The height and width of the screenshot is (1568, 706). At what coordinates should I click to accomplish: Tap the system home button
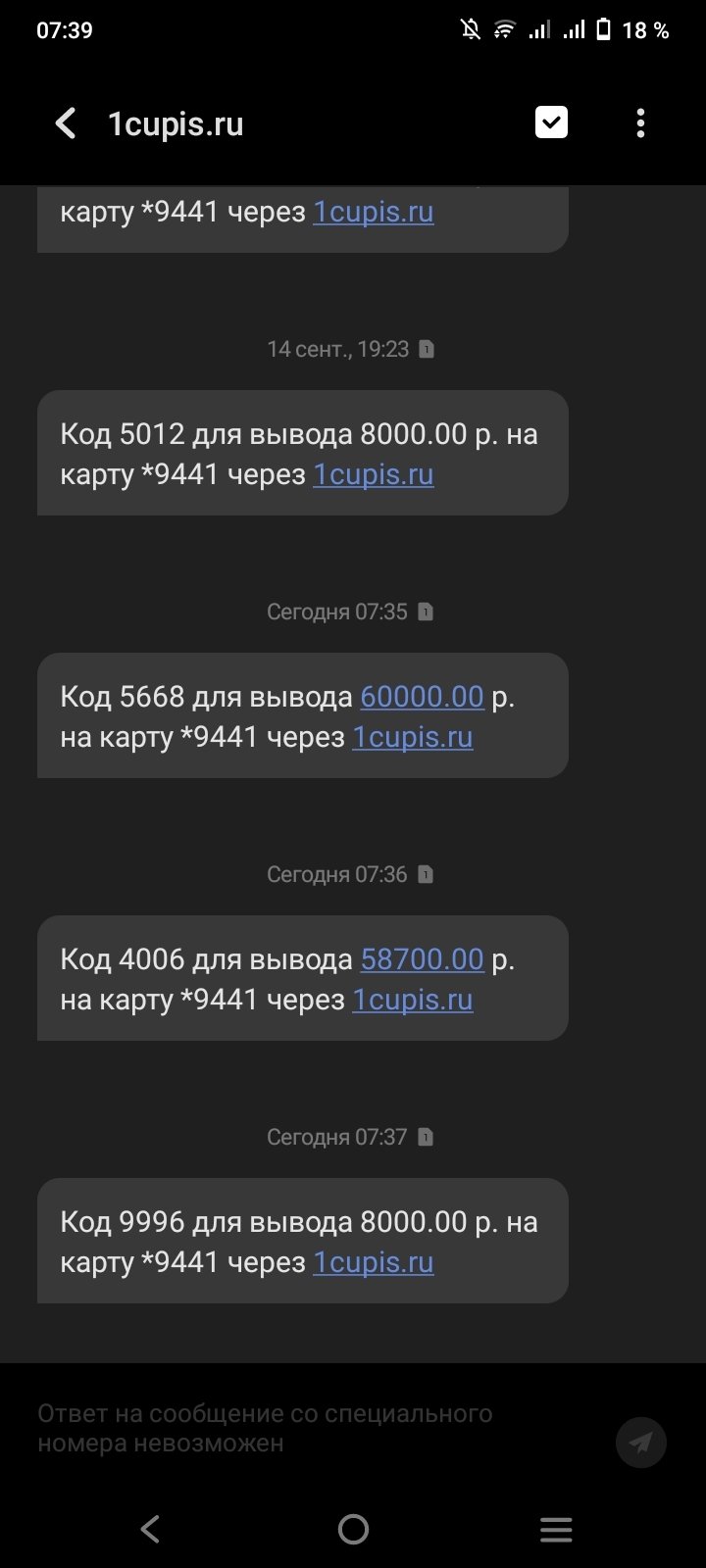(353, 1529)
